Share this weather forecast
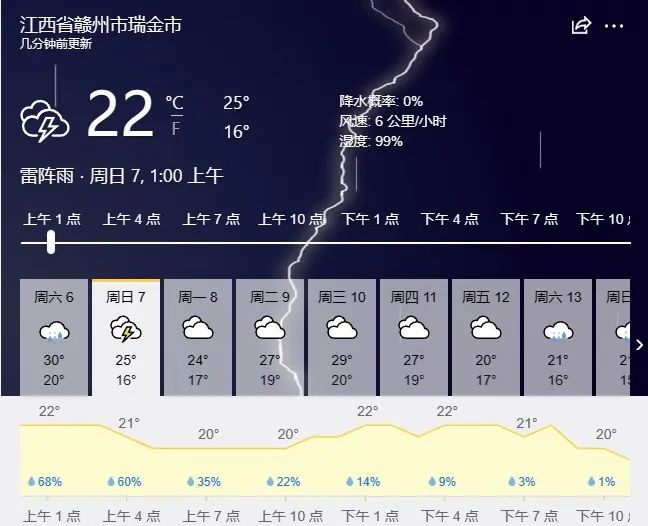This screenshot has width=648, height=526. (x=581, y=26)
